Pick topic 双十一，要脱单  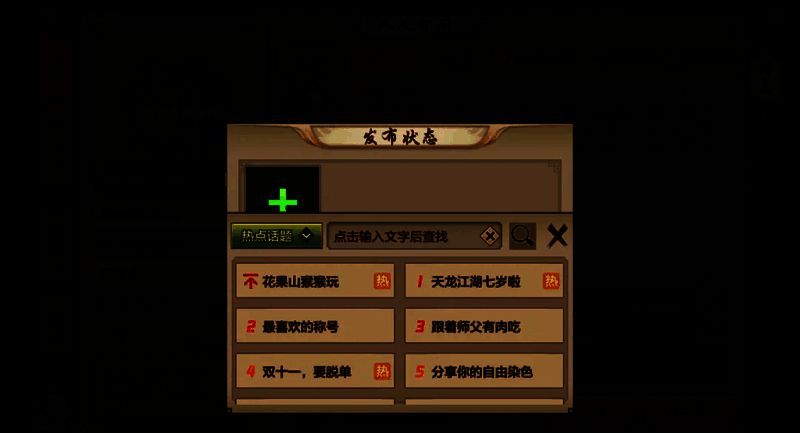(314, 371)
